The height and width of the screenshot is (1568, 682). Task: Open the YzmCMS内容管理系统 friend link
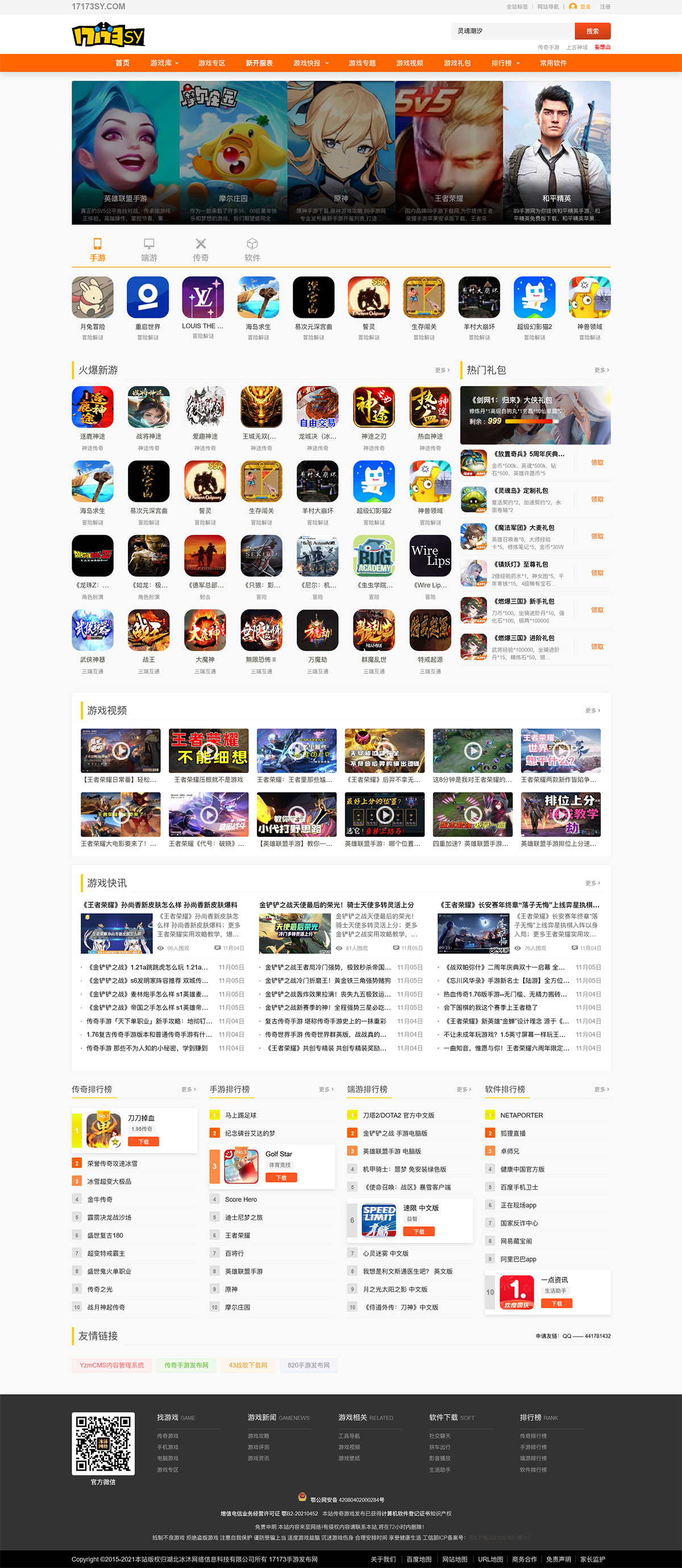(111, 1365)
